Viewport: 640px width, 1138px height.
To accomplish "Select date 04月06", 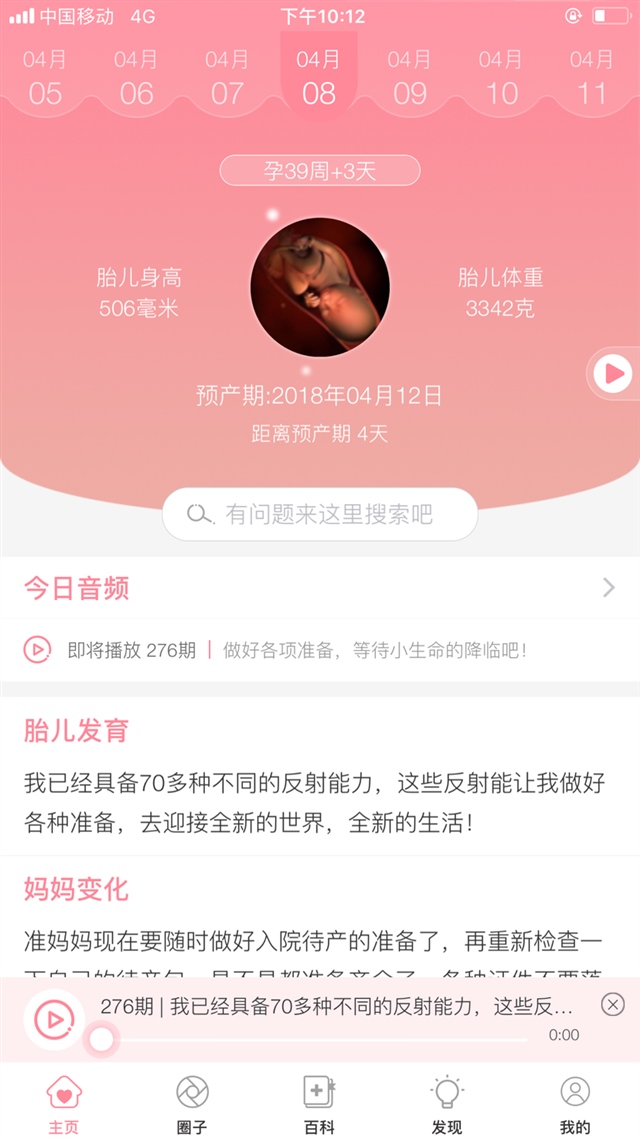I will (x=136, y=79).
